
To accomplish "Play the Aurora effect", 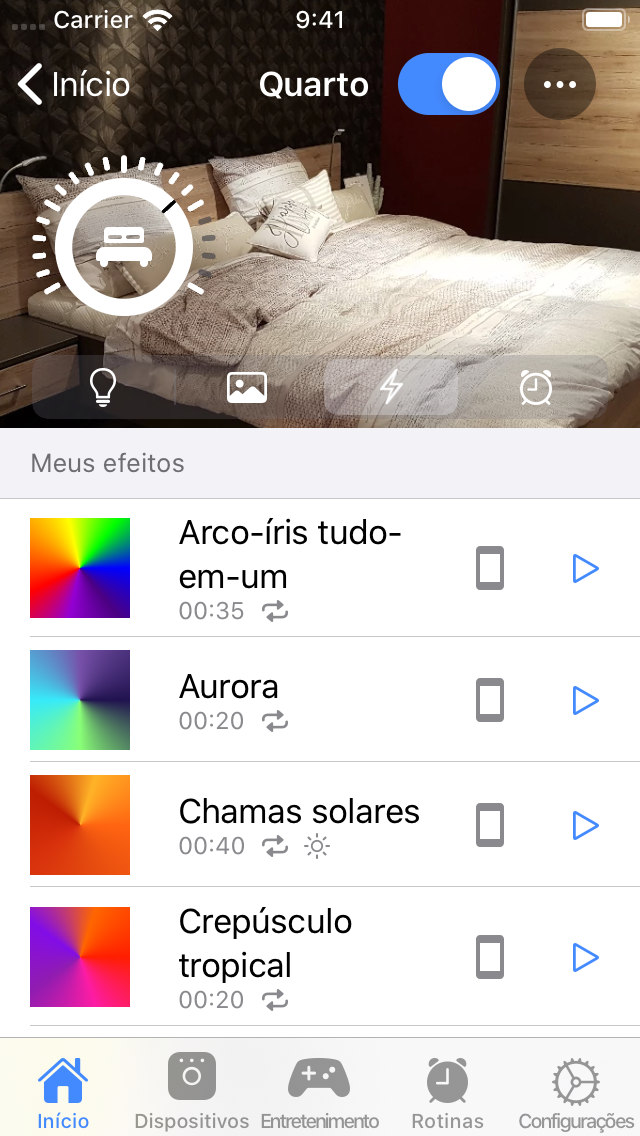I will (x=585, y=700).
